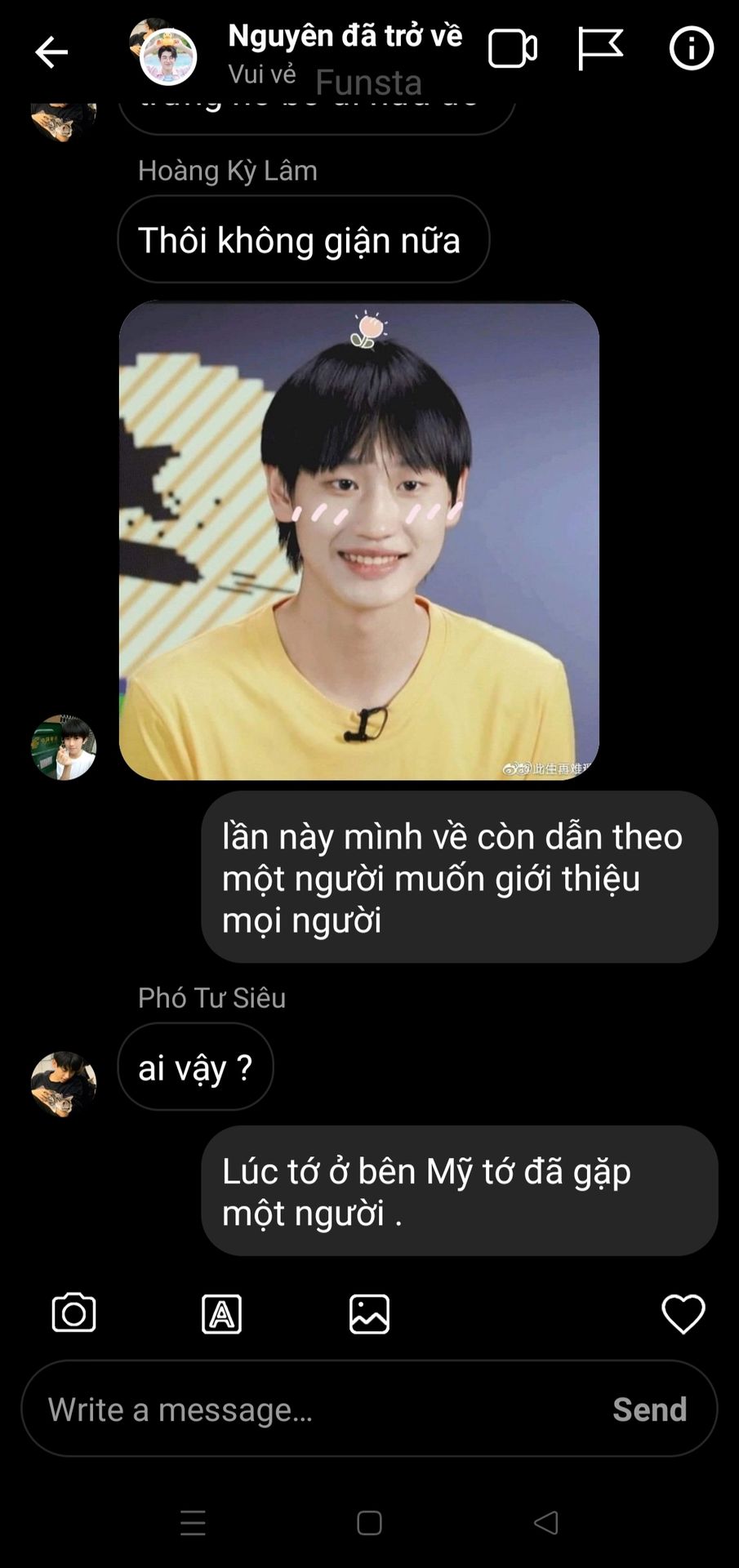Send a heart reaction
The width and height of the screenshot is (739, 1568).
pos(683,1313)
